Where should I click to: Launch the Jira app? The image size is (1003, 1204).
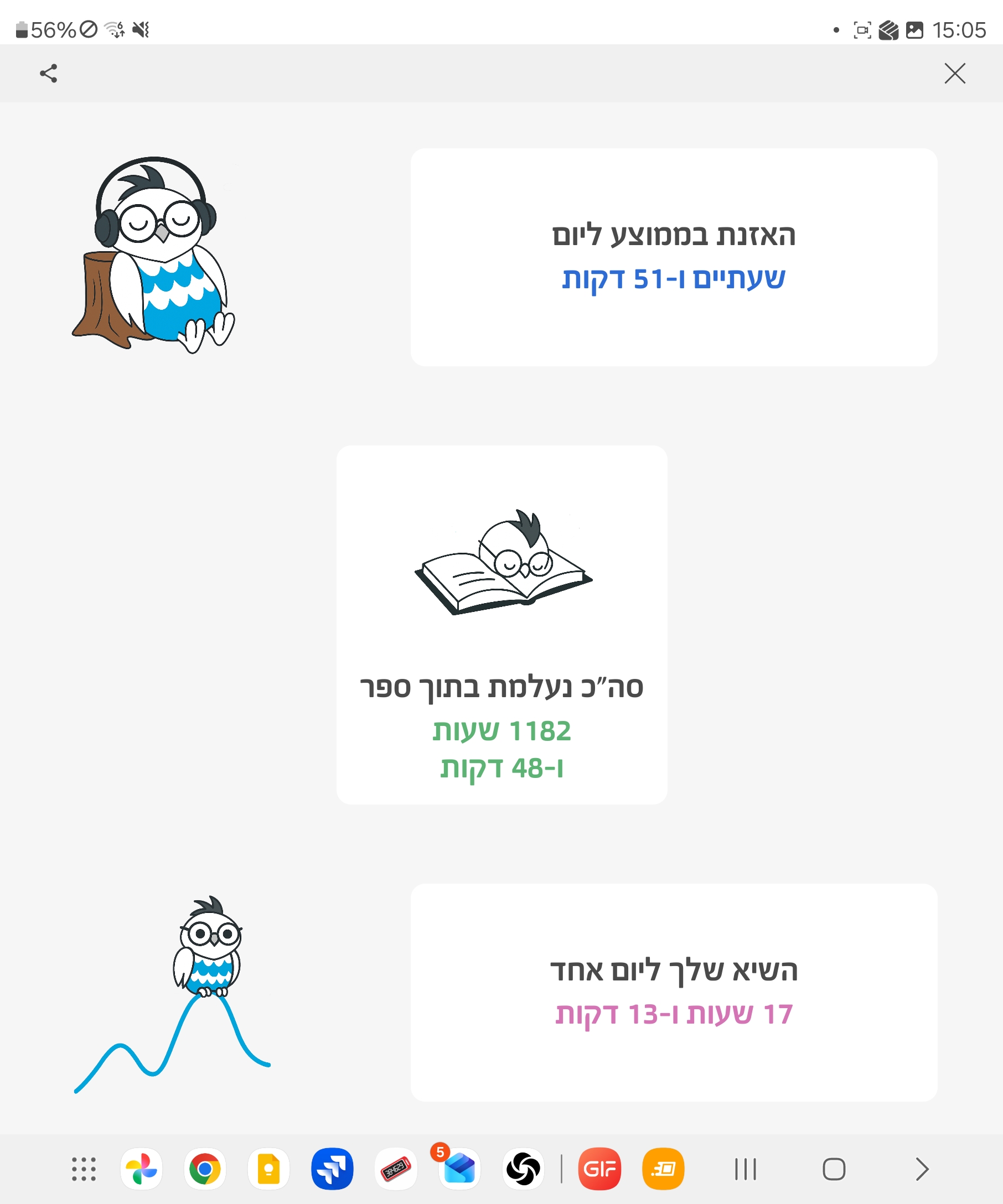[332, 1169]
